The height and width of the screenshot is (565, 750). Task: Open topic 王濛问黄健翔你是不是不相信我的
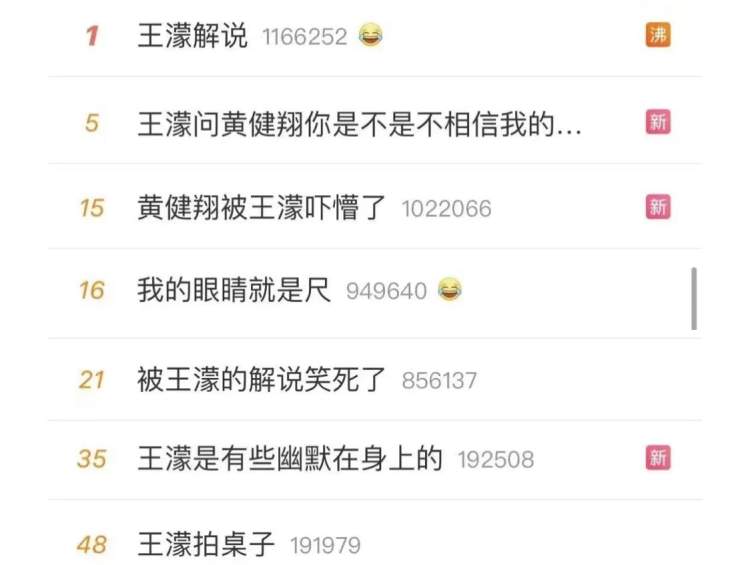click(360, 124)
